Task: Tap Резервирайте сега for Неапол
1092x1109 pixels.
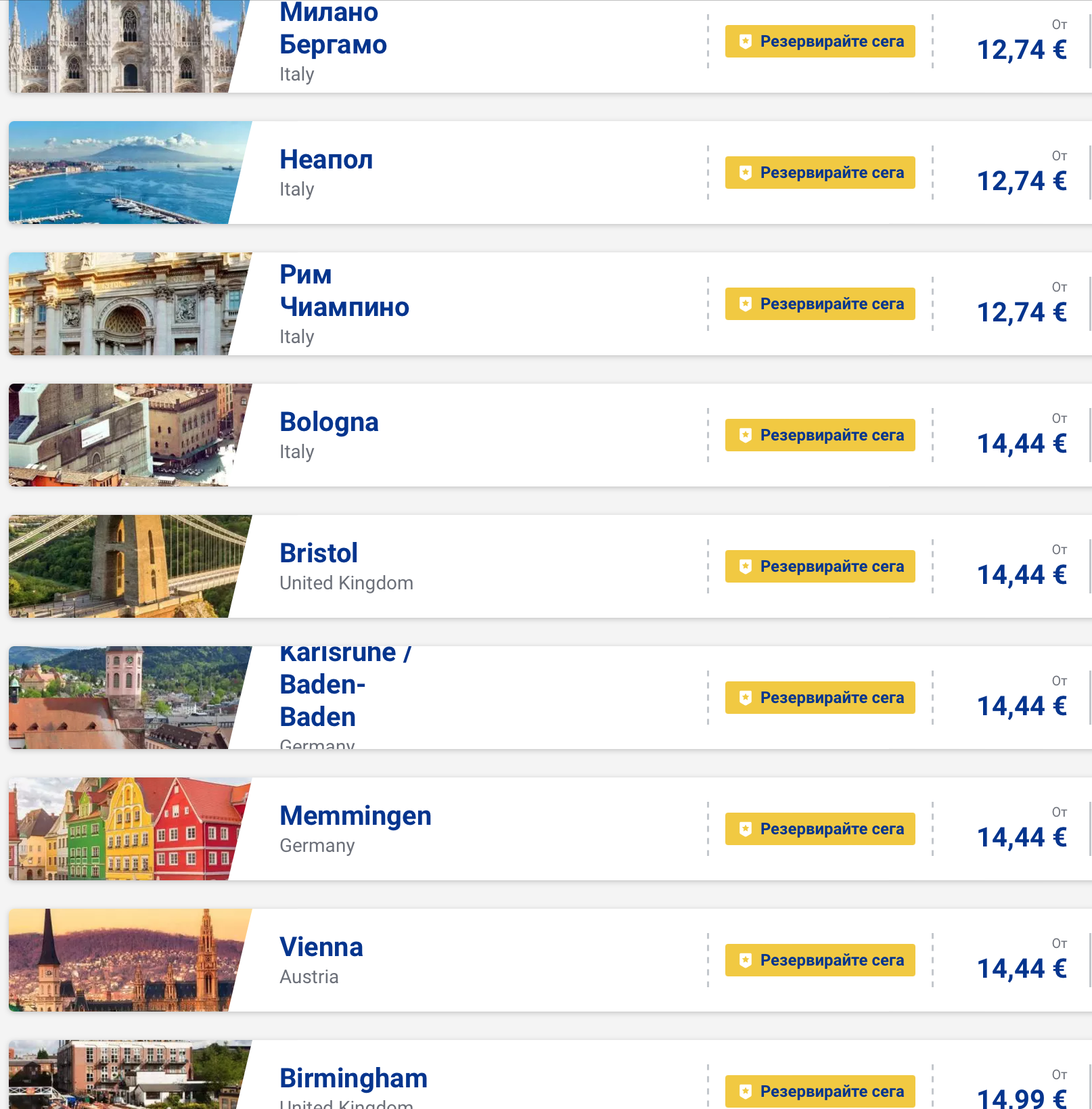Action: tap(819, 173)
